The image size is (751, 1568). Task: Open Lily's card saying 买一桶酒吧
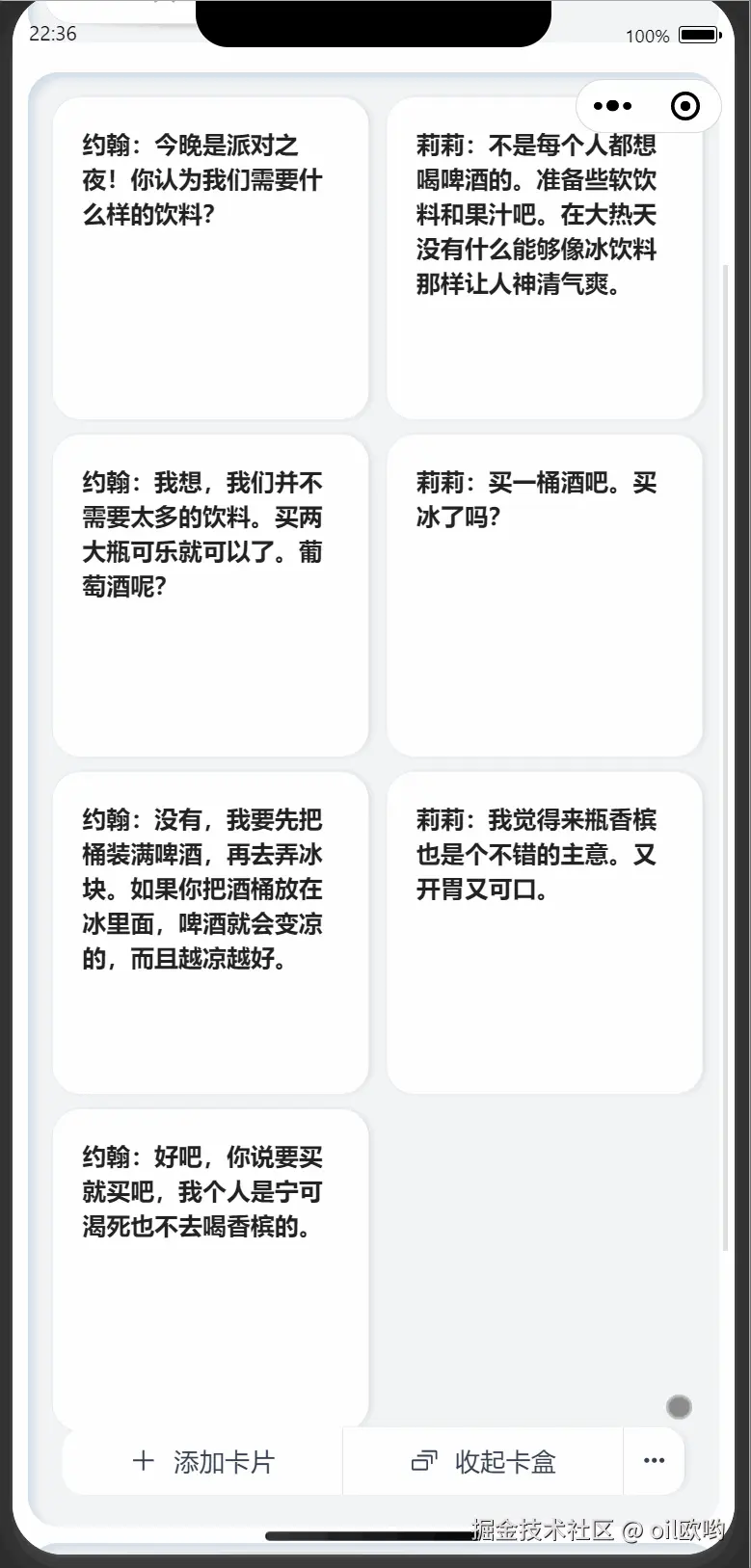click(x=544, y=595)
